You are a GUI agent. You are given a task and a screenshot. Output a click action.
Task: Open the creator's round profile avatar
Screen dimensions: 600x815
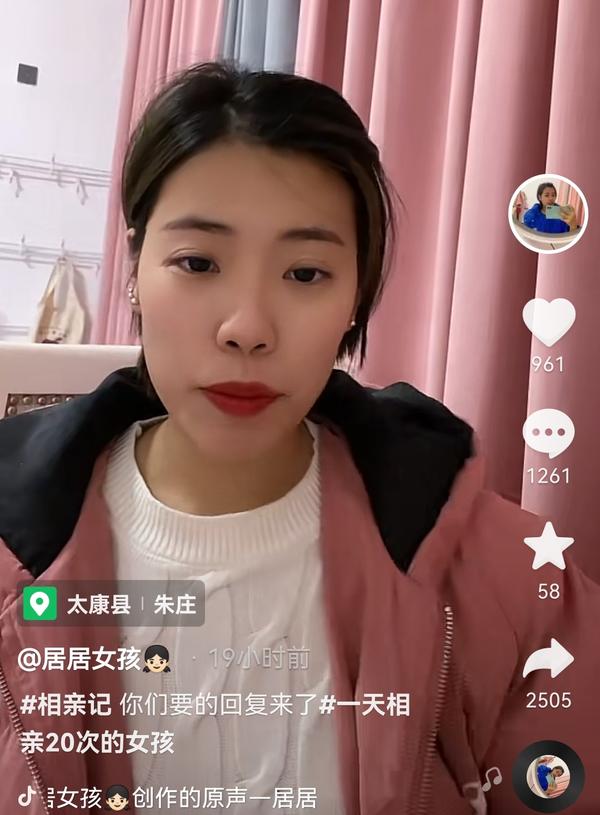click(x=548, y=214)
